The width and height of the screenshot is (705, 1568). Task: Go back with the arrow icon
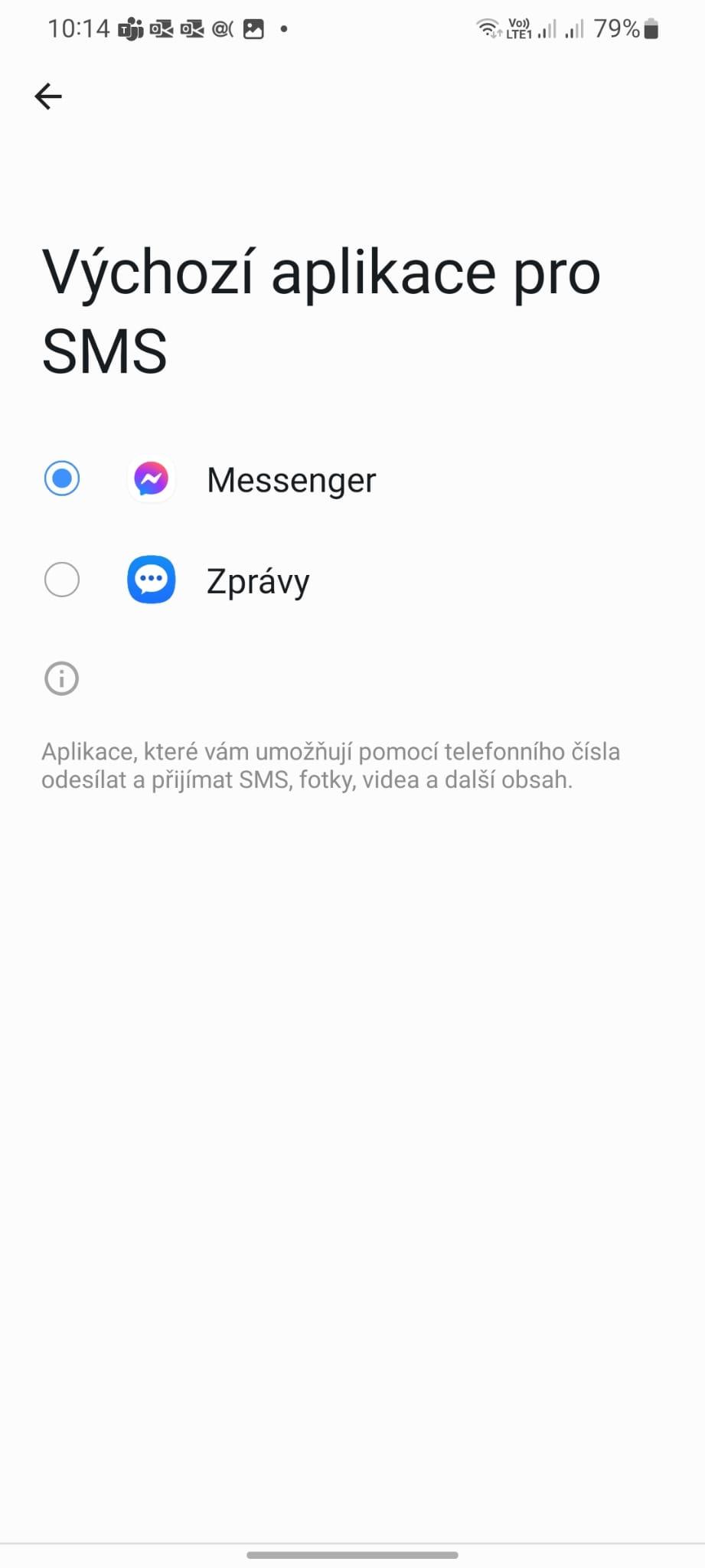[48, 96]
